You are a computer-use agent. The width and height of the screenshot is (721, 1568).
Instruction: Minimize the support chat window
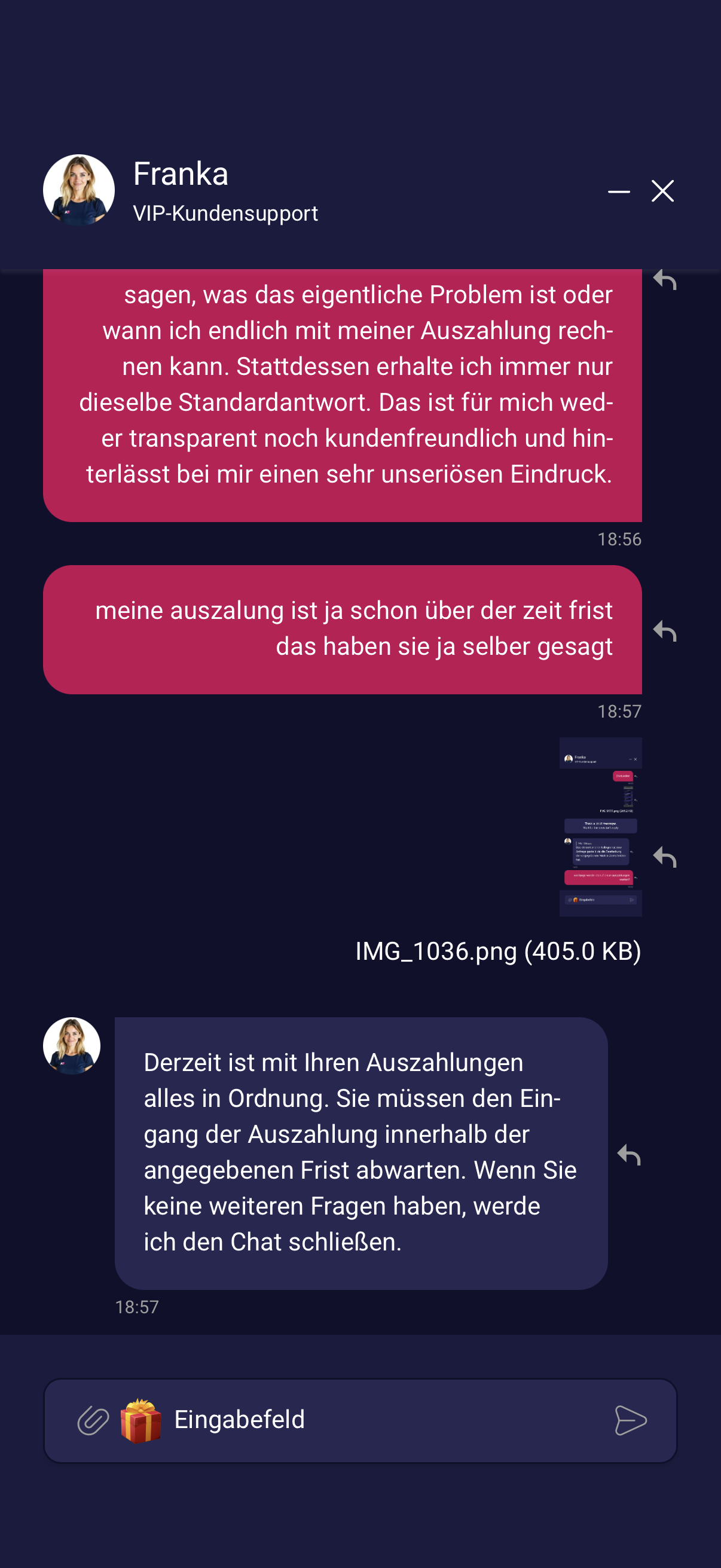tap(619, 191)
